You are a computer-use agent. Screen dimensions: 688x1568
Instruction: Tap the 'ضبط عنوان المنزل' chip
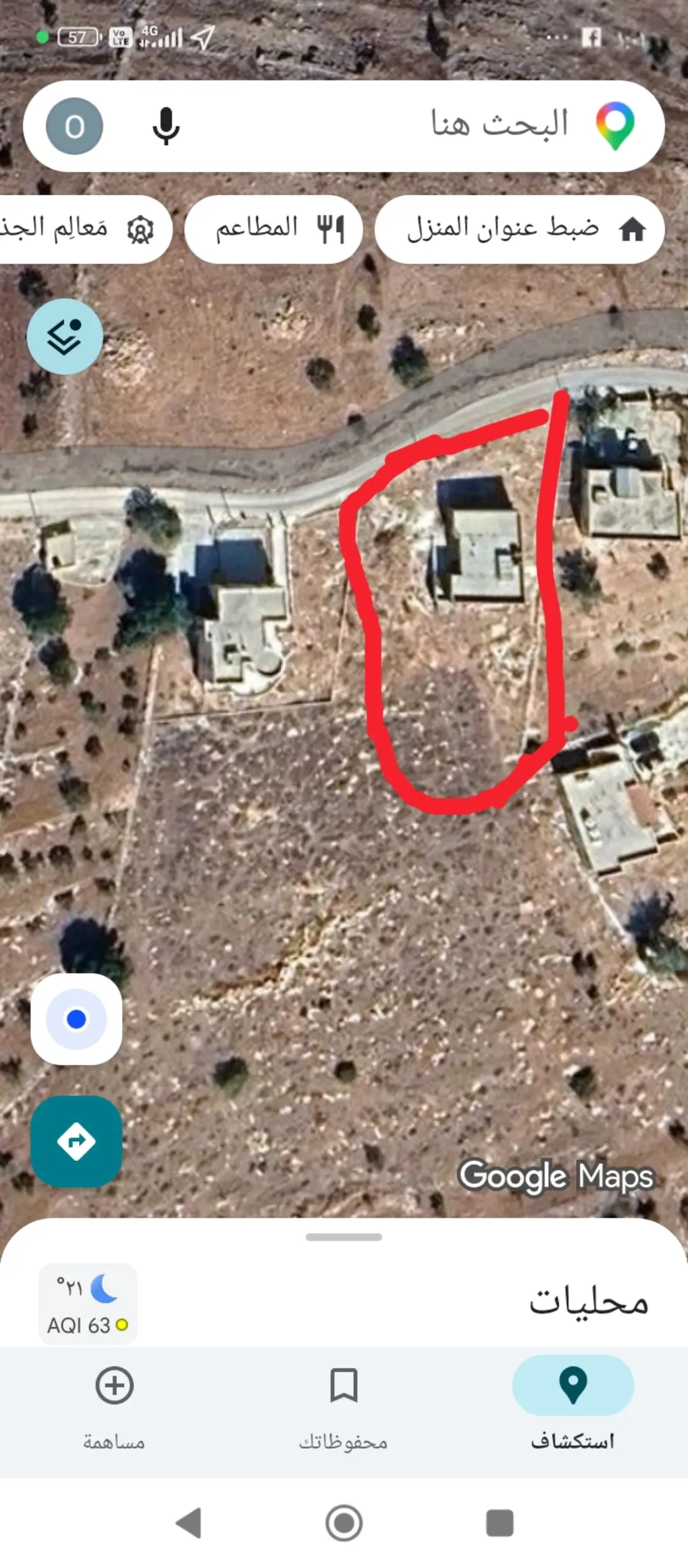[x=520, y=229]
